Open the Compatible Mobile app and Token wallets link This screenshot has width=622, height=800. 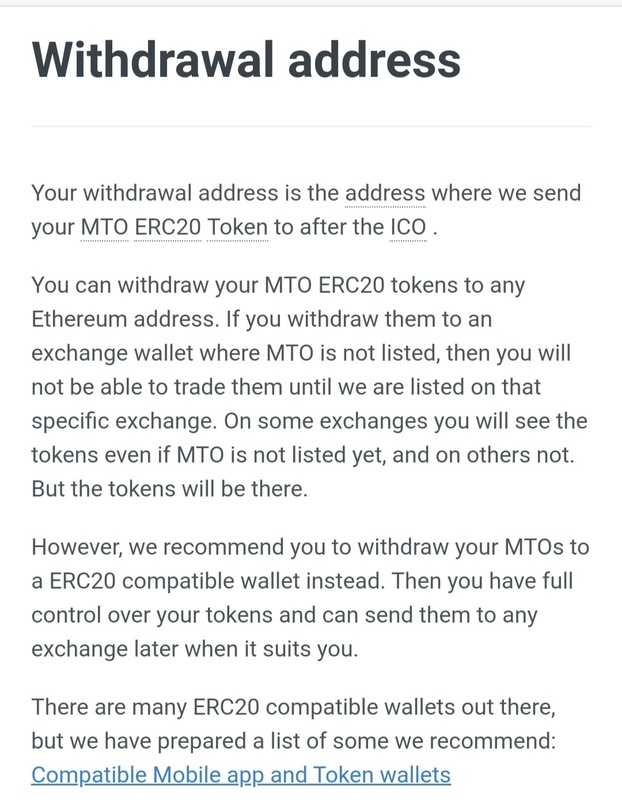241,774
